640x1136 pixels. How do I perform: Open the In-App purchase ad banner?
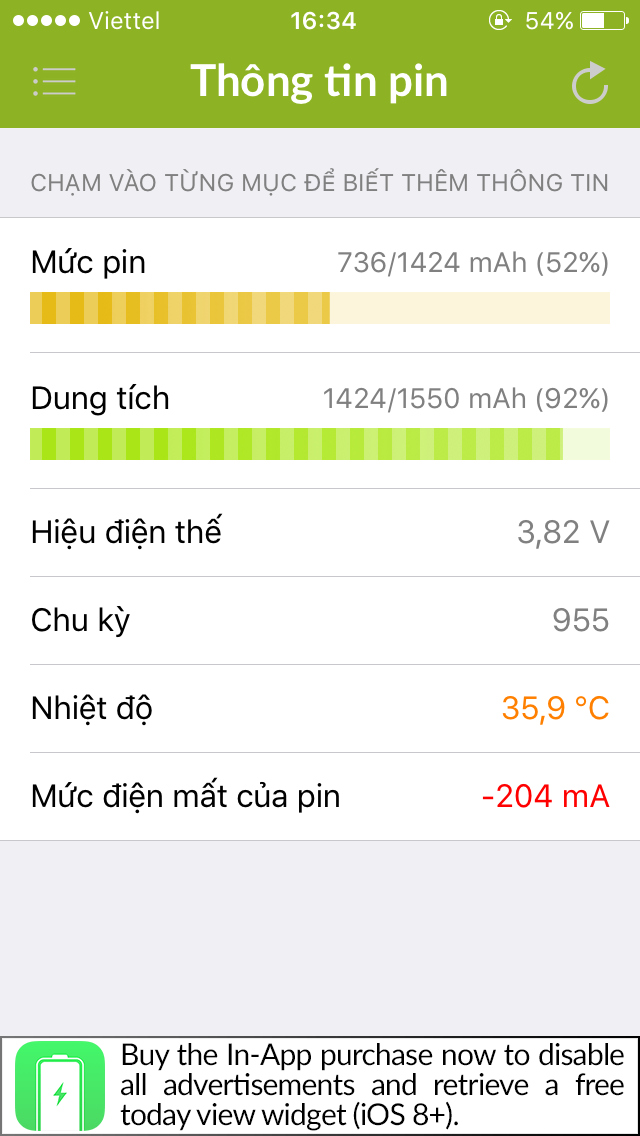pyautogui.click(x=320, y=1085)
